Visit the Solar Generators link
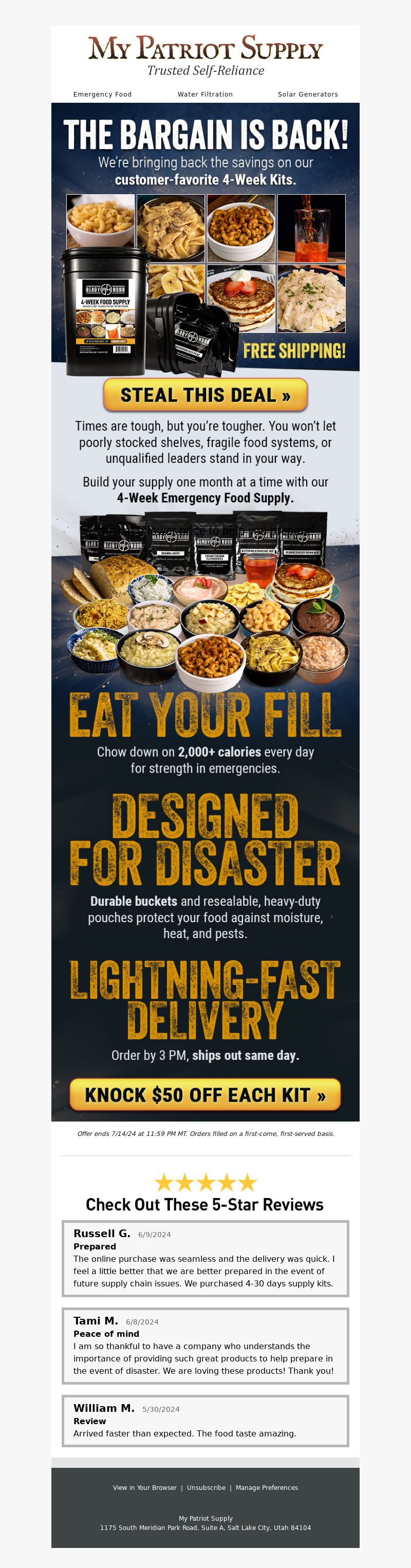411x1568 pixels. [x=308, y=95]
